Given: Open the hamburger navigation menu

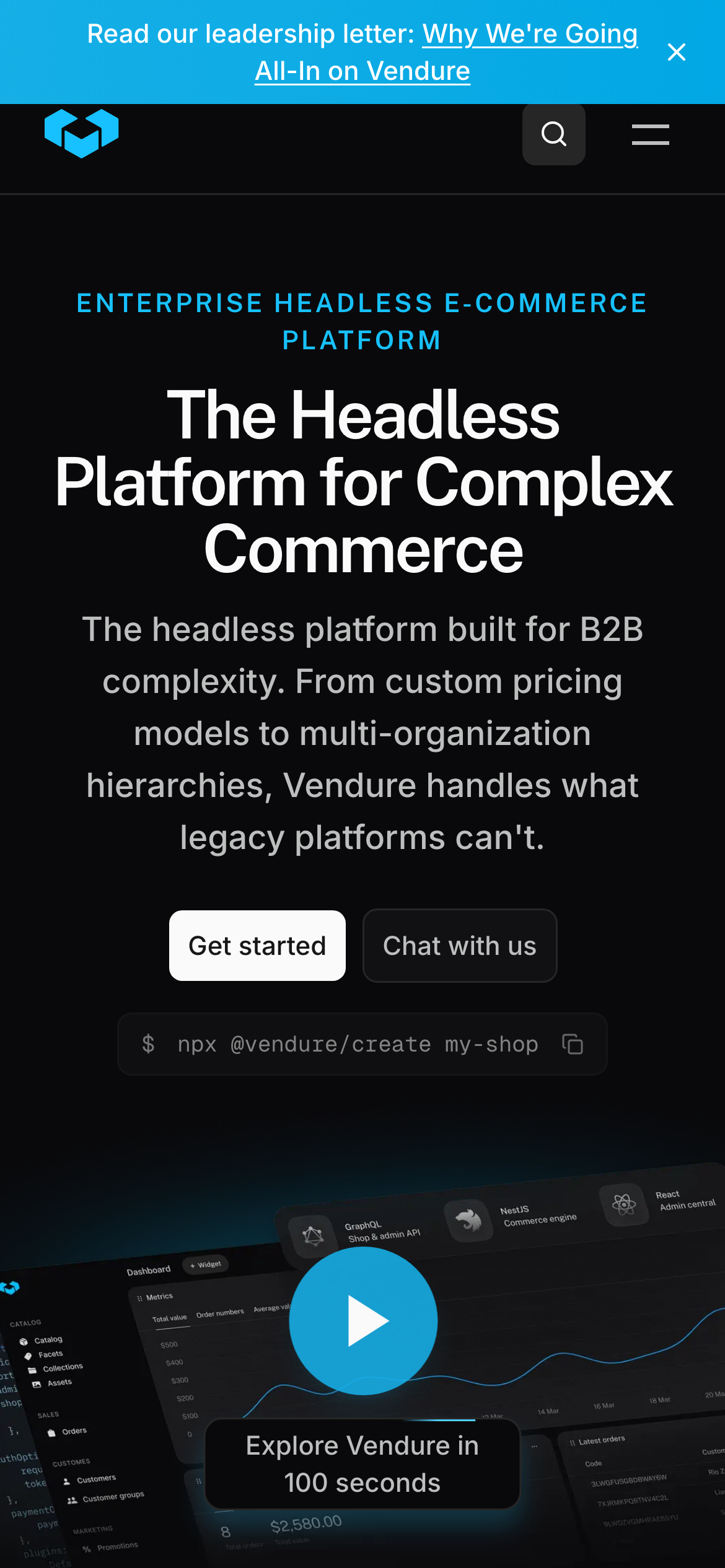Looking at the screenshot, I should 650,134.
